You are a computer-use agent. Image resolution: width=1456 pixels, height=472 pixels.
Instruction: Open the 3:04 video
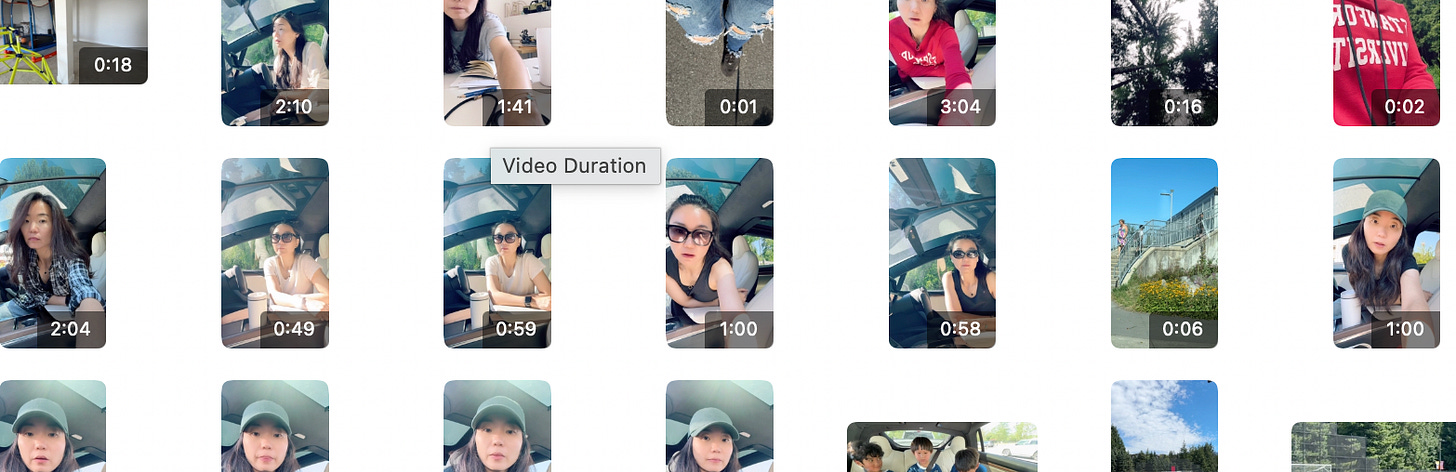[942, 60]
